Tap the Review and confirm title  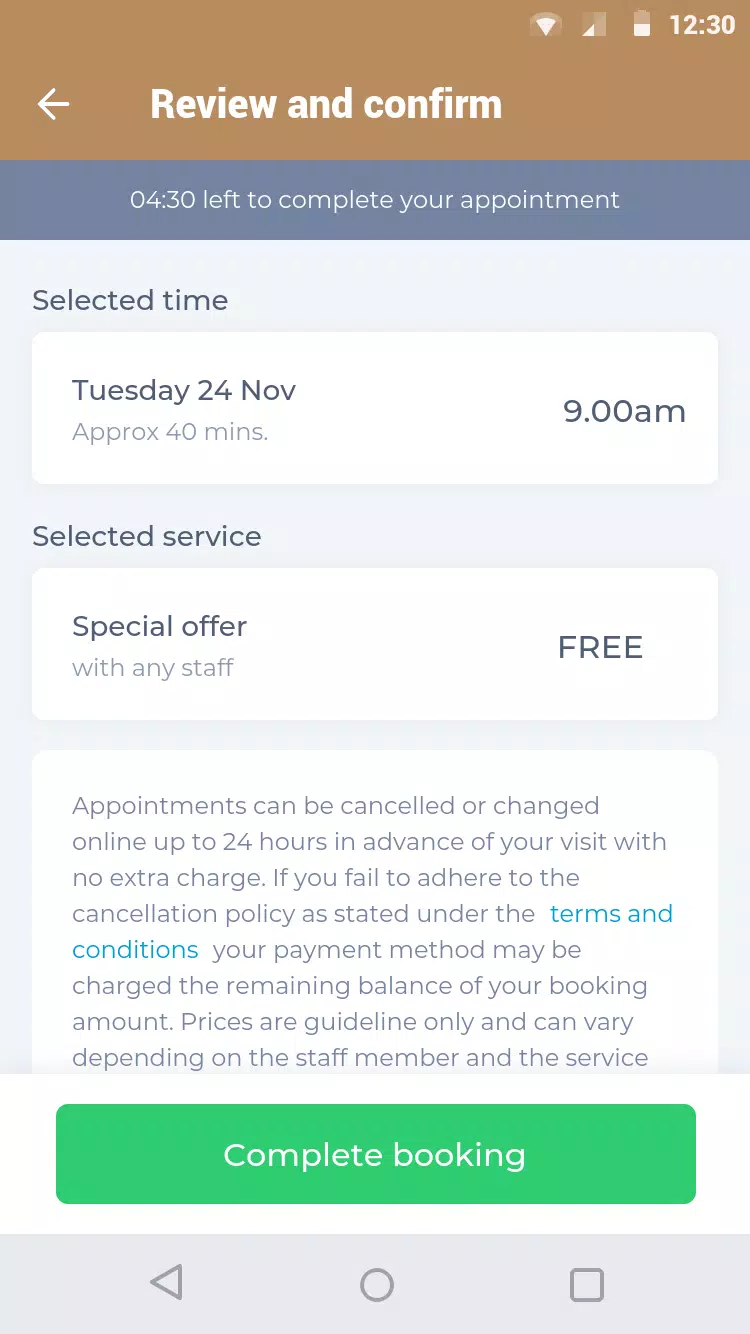pos(325,103)
